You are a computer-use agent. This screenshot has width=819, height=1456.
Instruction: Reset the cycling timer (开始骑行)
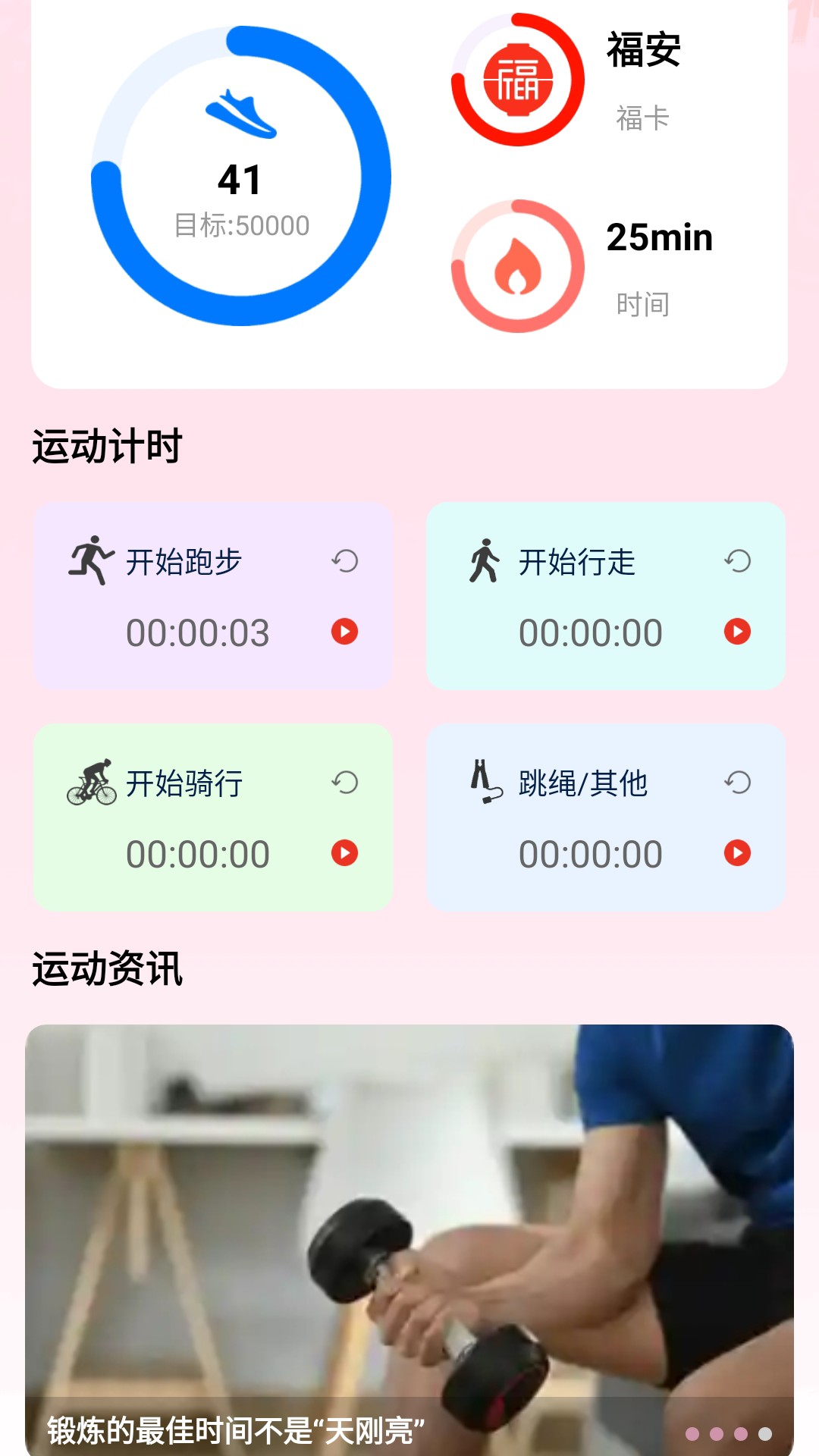(345, 783)
